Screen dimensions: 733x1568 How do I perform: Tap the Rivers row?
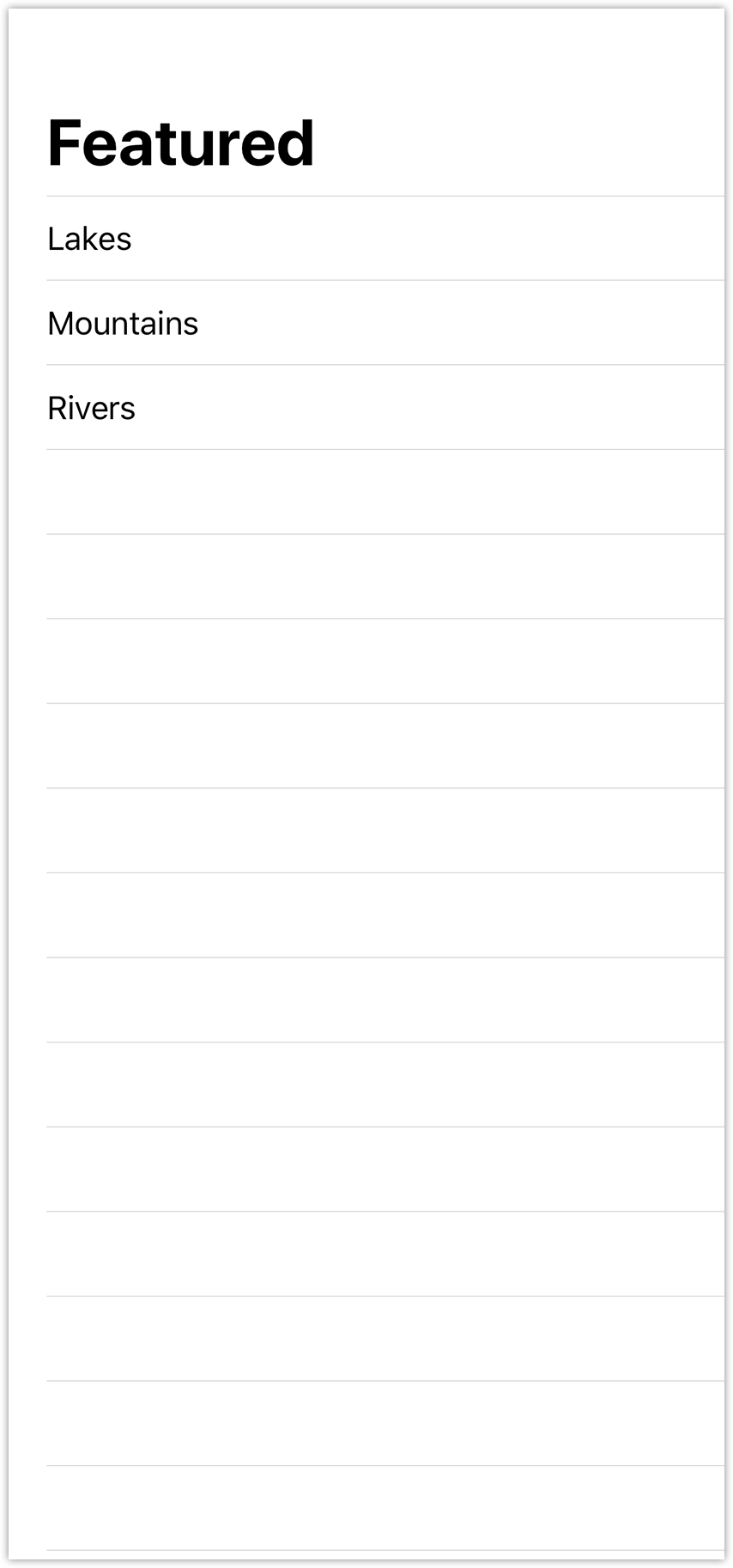pyautogui.click(x=367, y=408)
